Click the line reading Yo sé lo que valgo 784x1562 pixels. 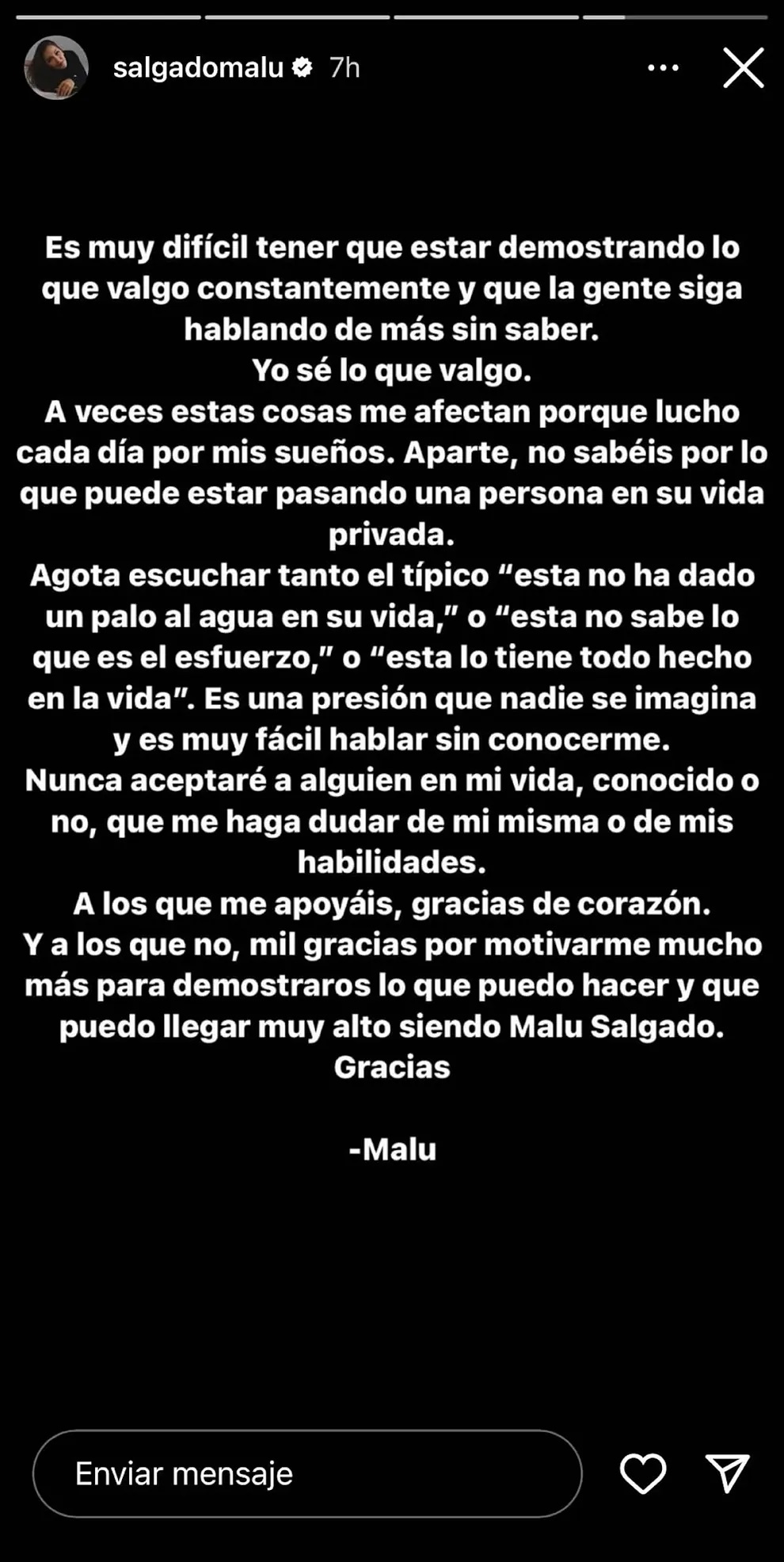(x=392, y=369)
